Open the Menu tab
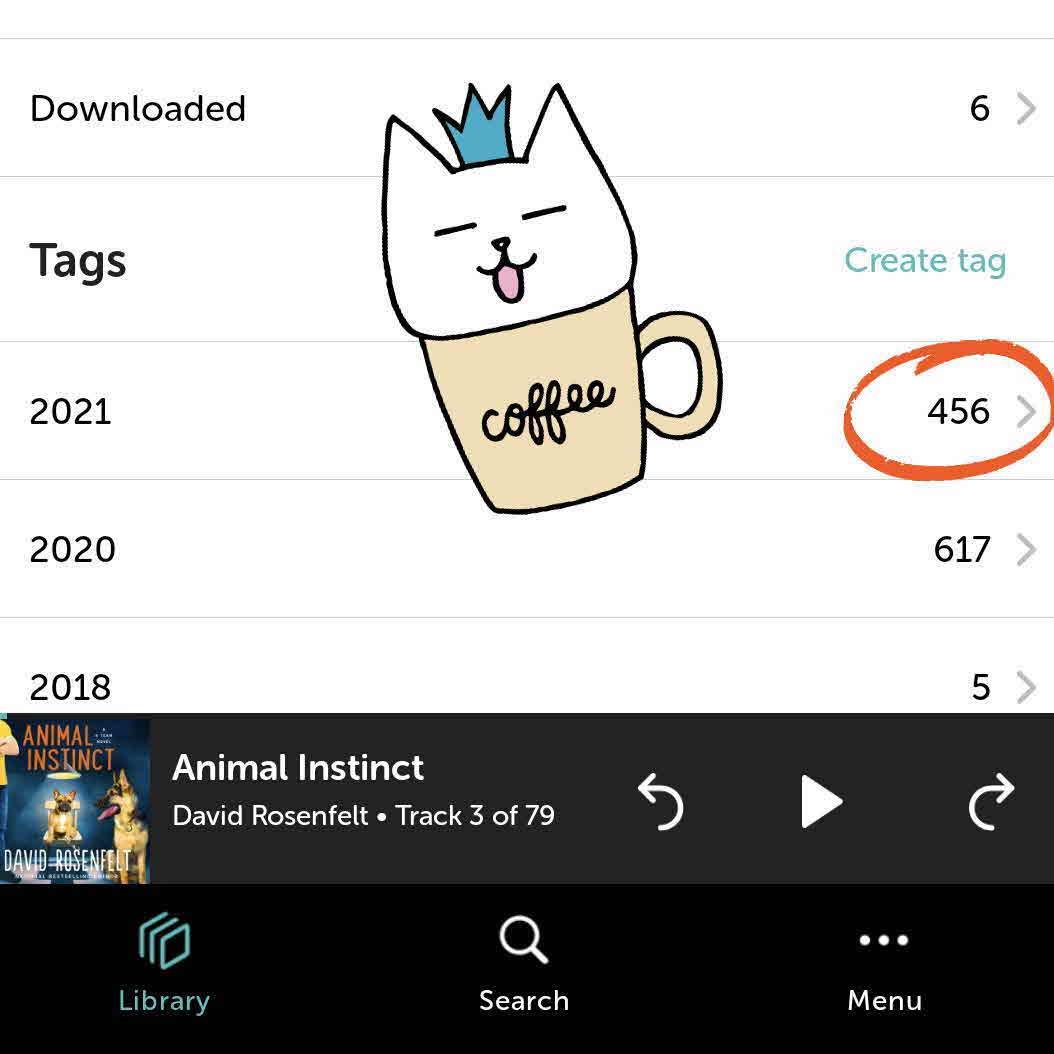The image size is (1054, 1054). point(884,966)
